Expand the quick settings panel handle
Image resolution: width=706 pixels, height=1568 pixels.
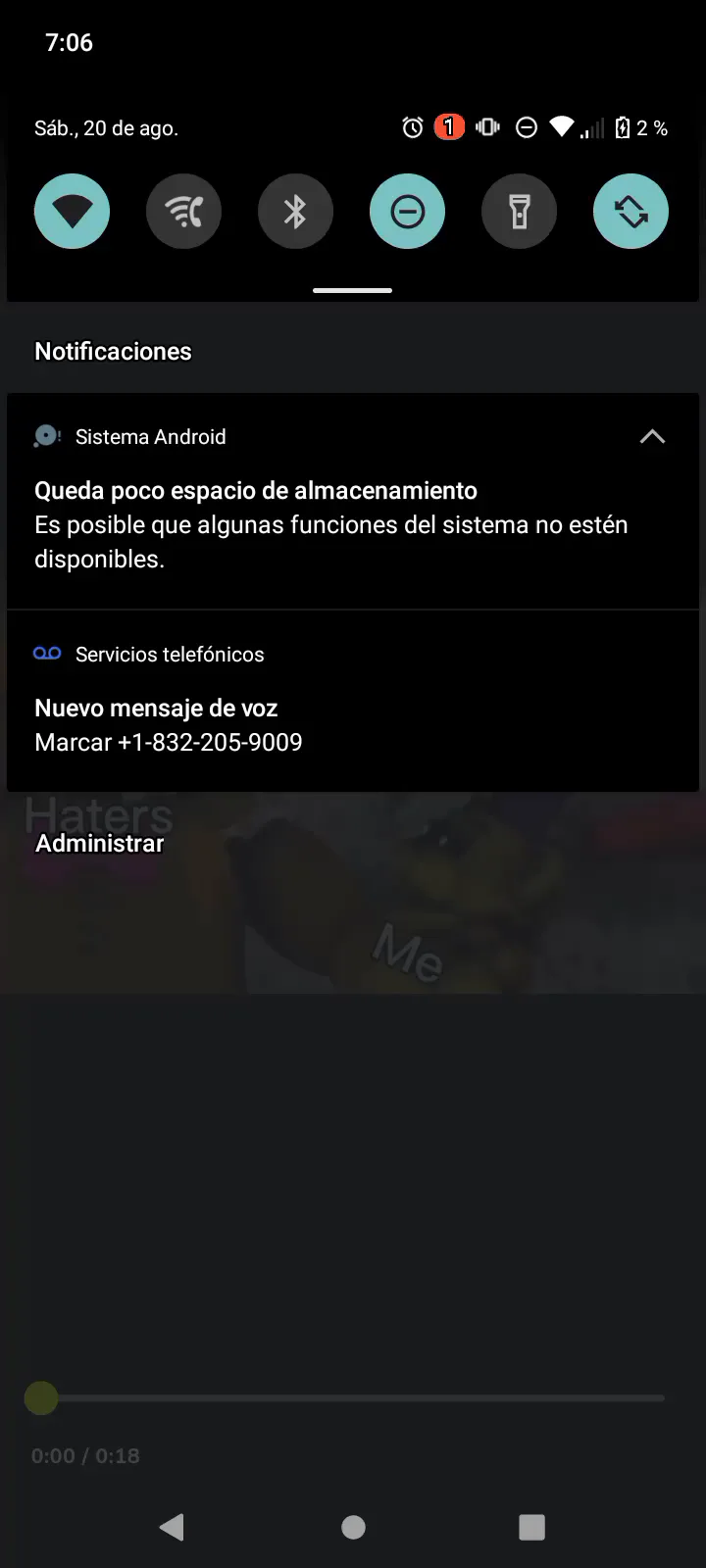[x=353, y=290]
